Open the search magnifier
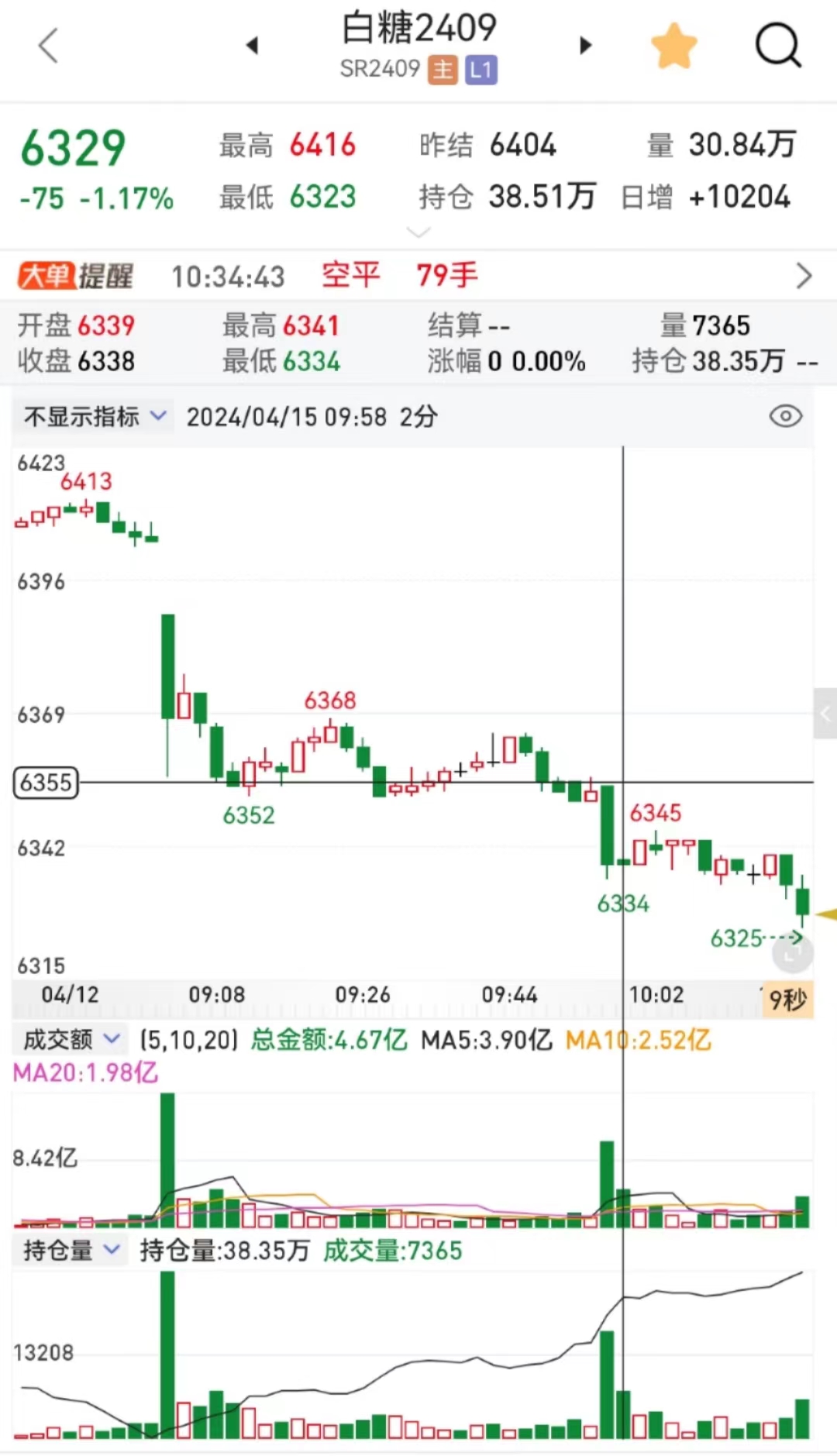Screen dimensions: 837x1456 tap(777, 46)
